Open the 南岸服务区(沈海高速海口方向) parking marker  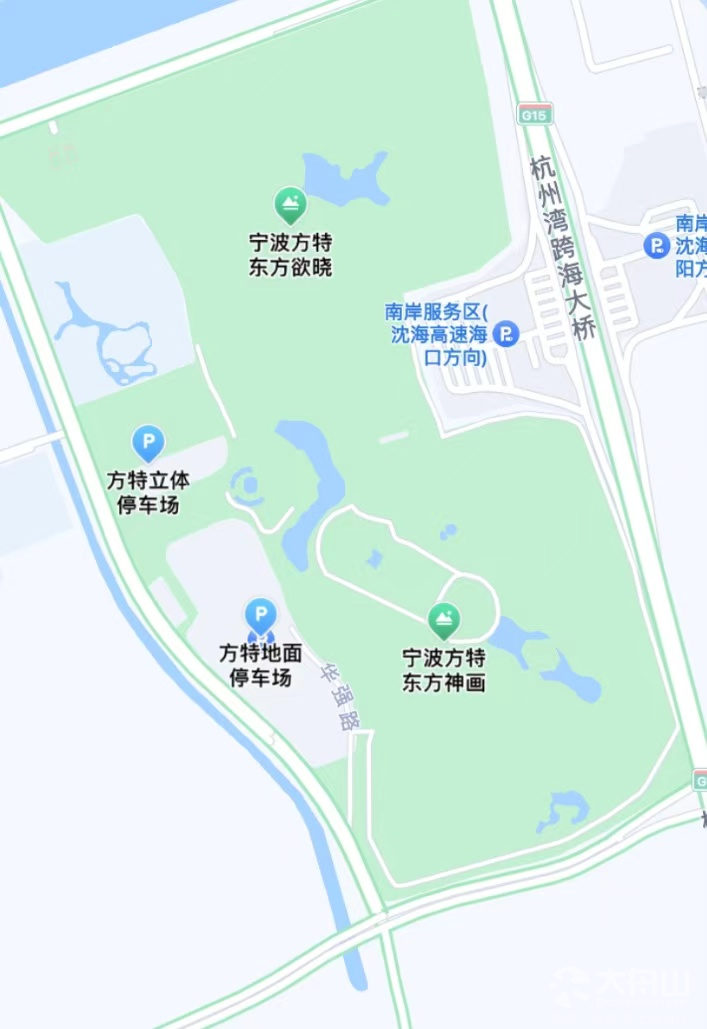point(508,333)
